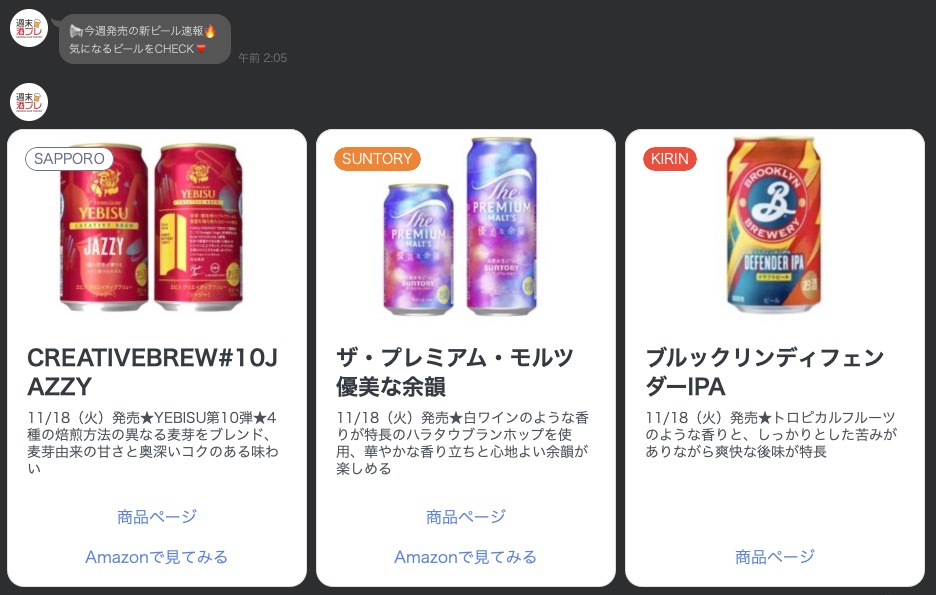Open 商品ページ for ブルックリンディフェンダーIPA
Screen dimensions: 936x595
pos(775,557)
